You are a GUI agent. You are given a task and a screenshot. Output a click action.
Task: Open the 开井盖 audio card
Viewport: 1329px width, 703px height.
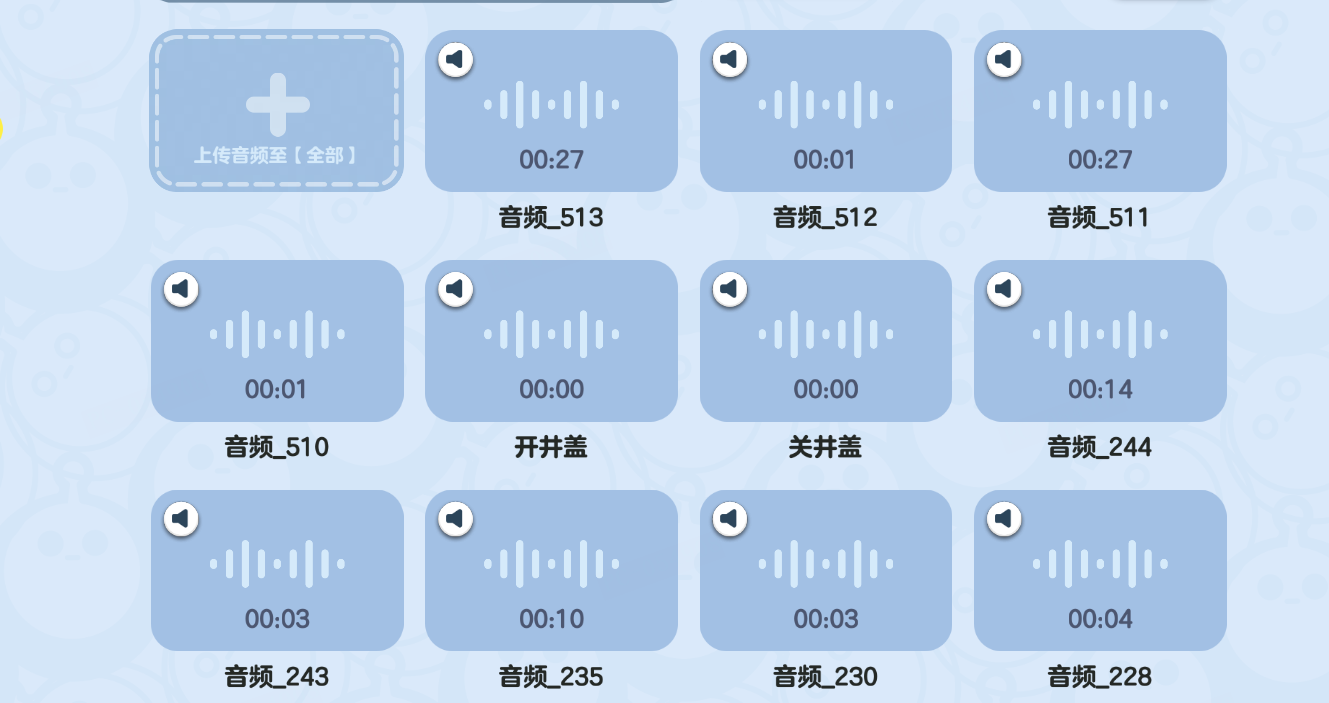pos(551,342)
